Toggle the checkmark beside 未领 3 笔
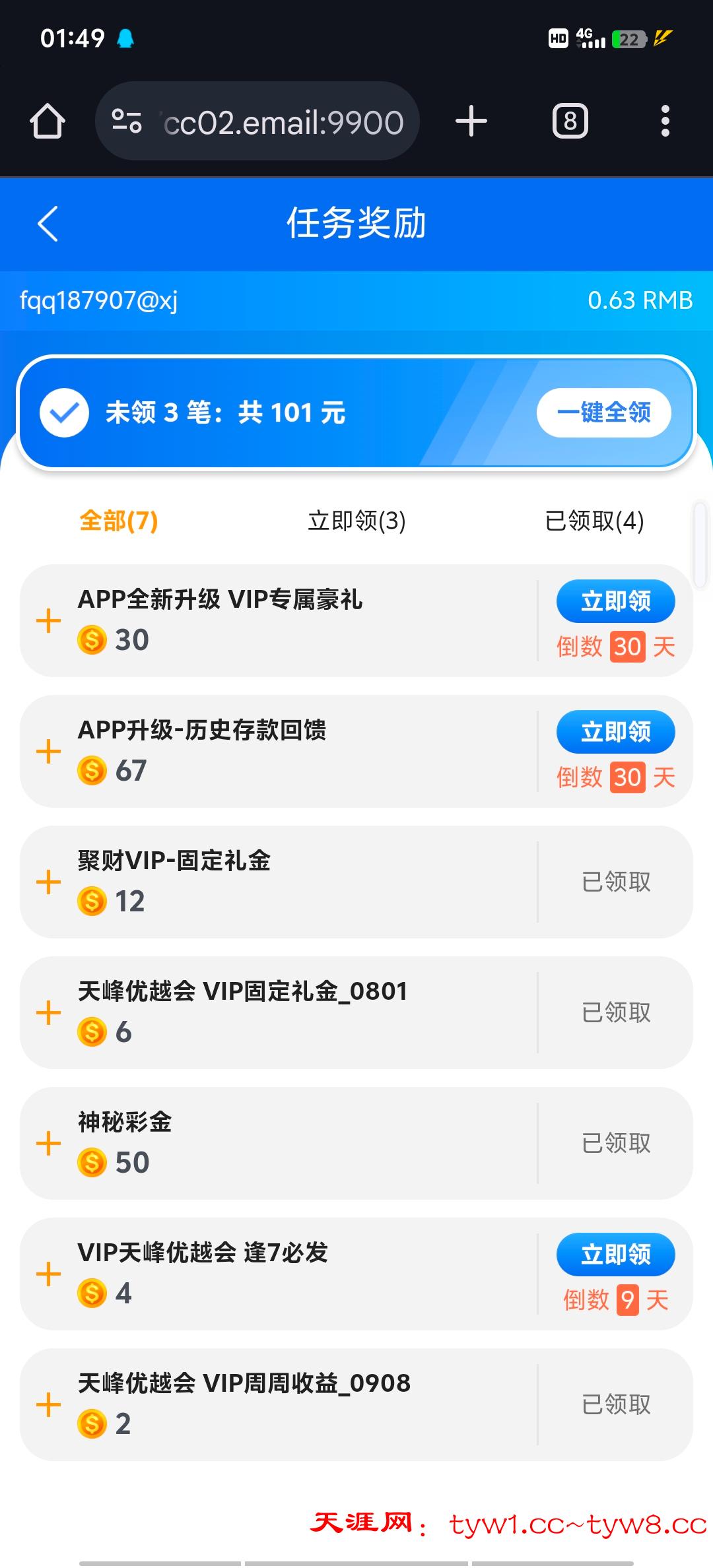 click(x=64, y=413)
